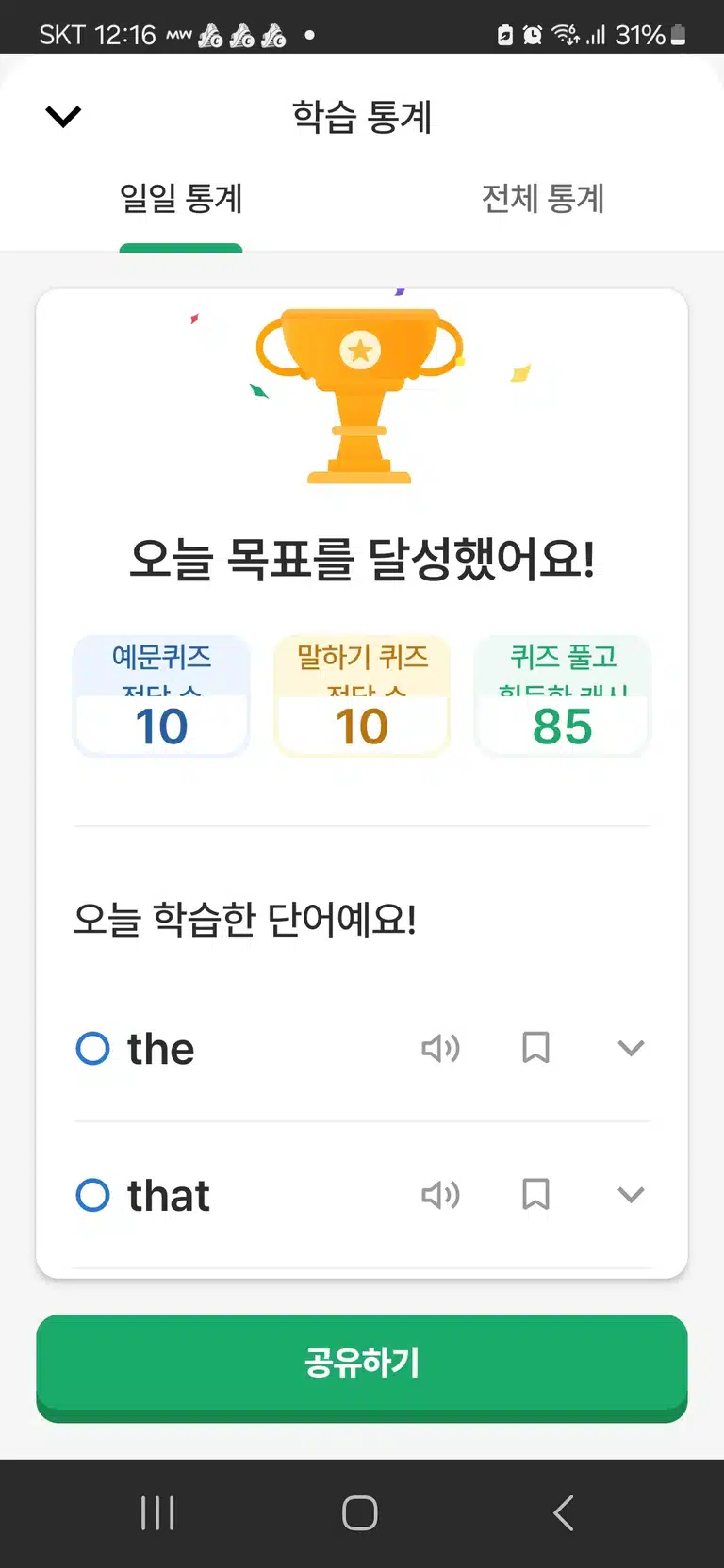Expand details for the word "the"
Viewport: 724px width, 1568px height.
tap(631, 1048)
